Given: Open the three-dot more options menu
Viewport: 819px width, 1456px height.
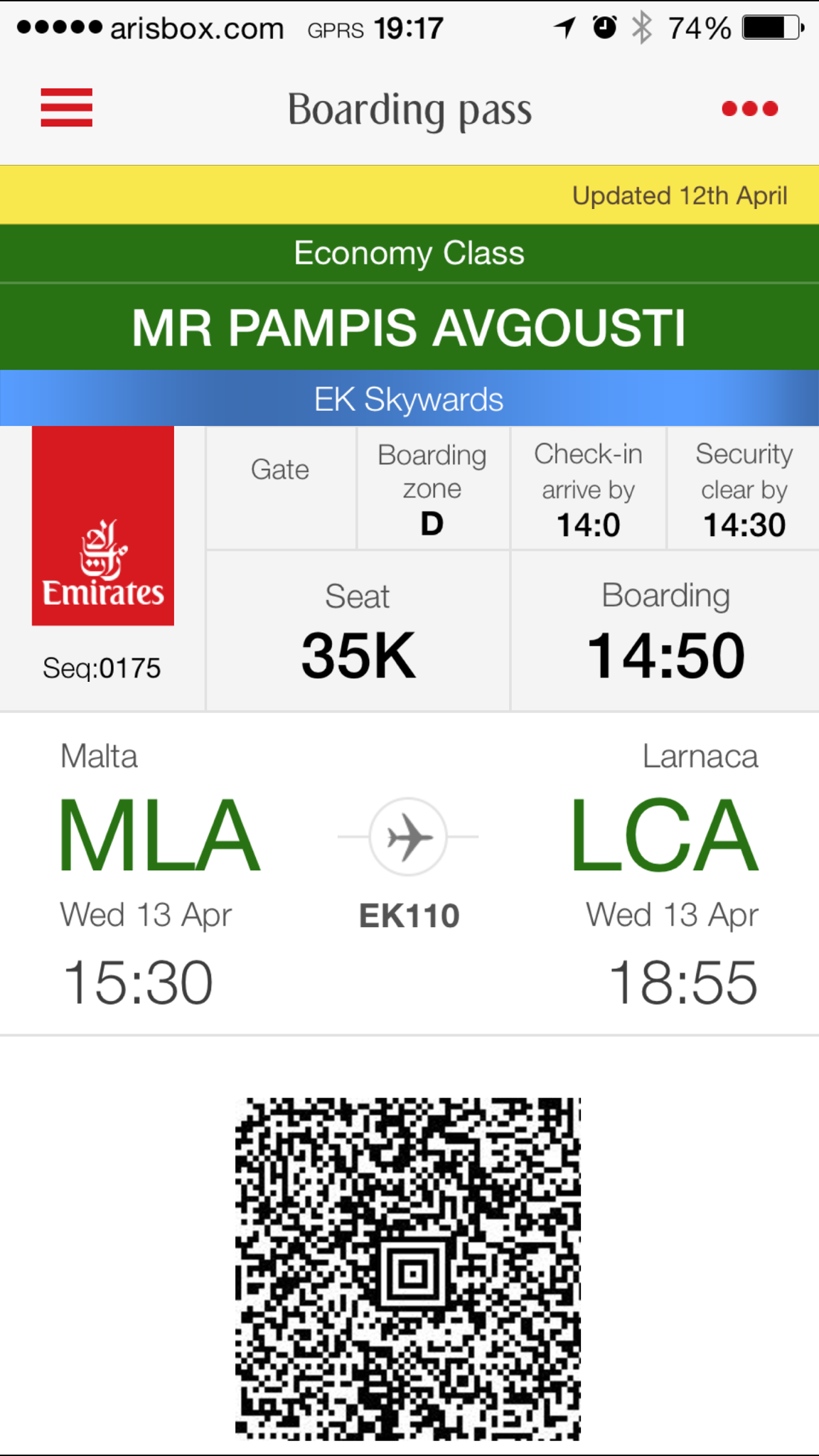Looking at the screenshot, I should pyautogui.click(x=749, y=109).
